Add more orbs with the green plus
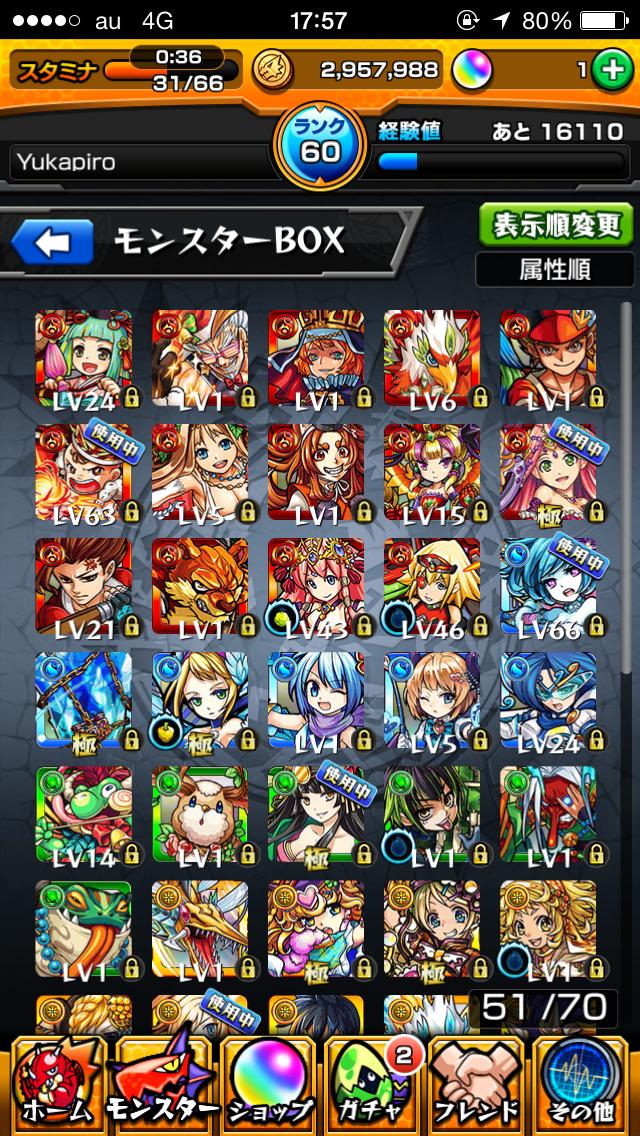 click(609, 70)
